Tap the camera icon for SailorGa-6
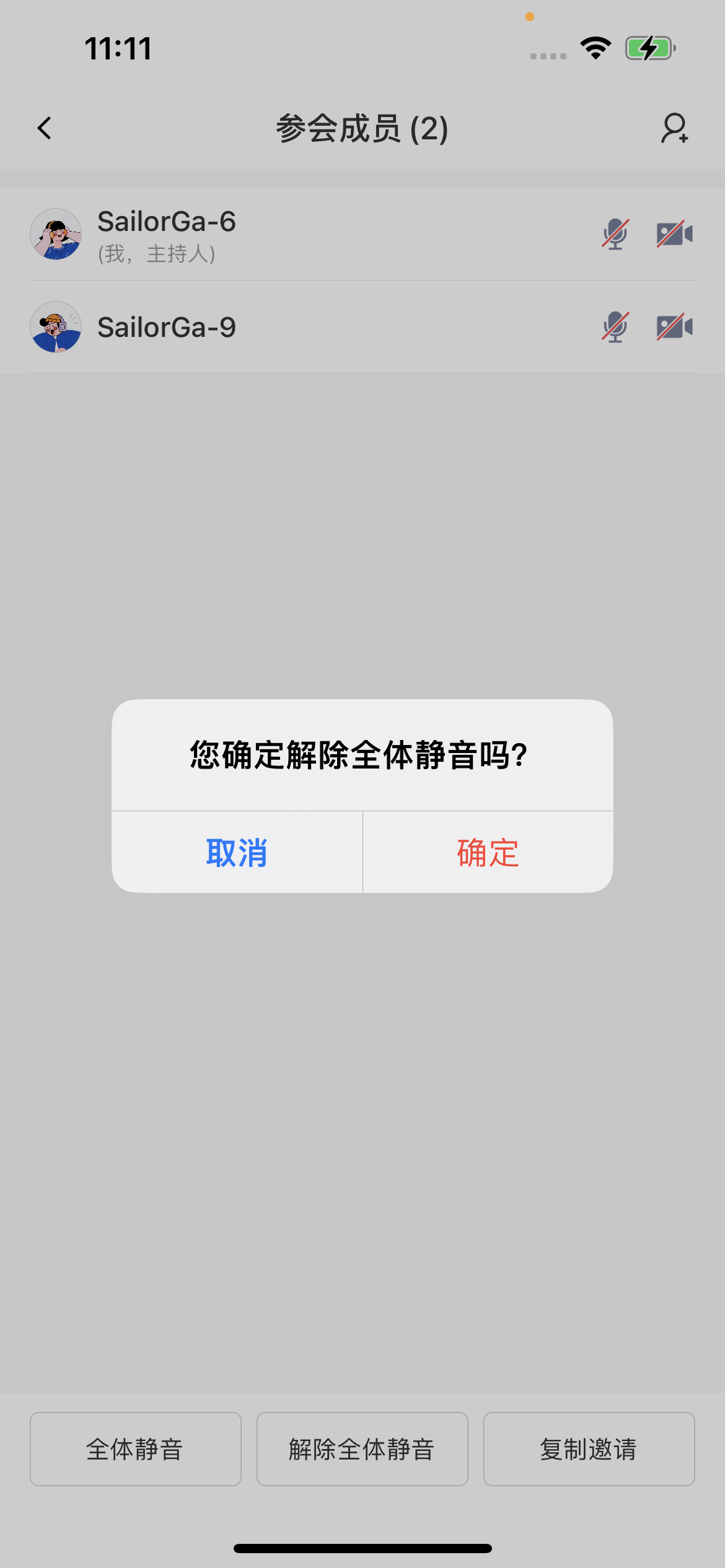 674,234
